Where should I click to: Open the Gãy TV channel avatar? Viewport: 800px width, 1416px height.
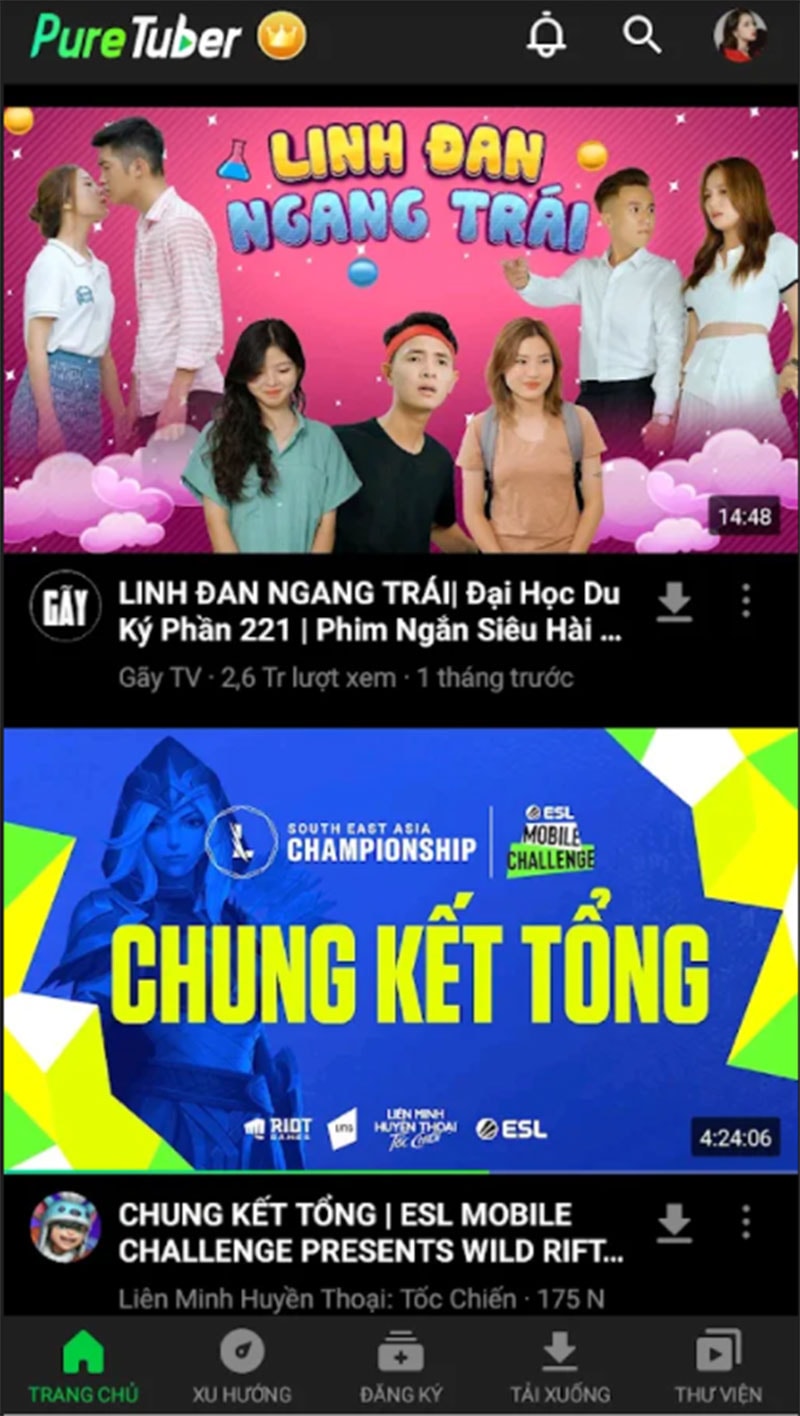[x=65, y=605]
